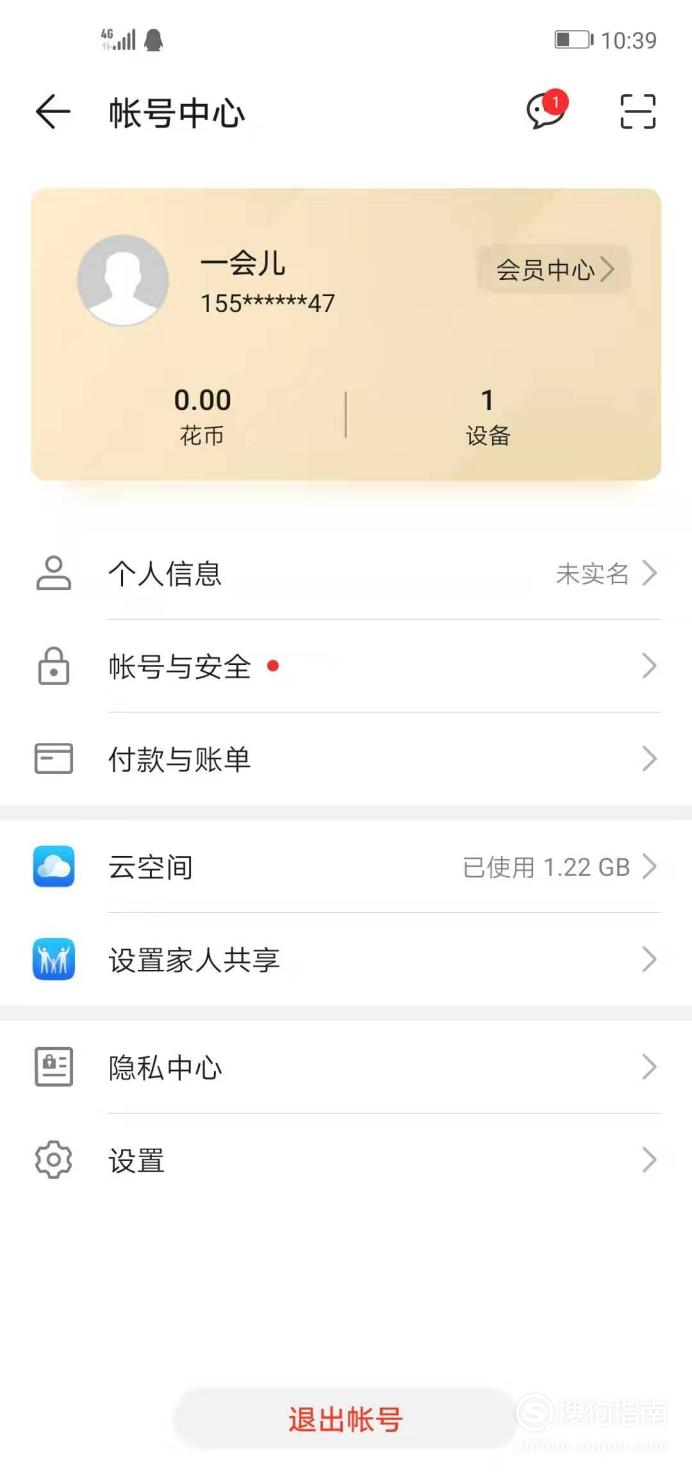This screenshot has width=692, height=1480.
Task: Open 帐号与安全 settings
Action: (346, 666)
